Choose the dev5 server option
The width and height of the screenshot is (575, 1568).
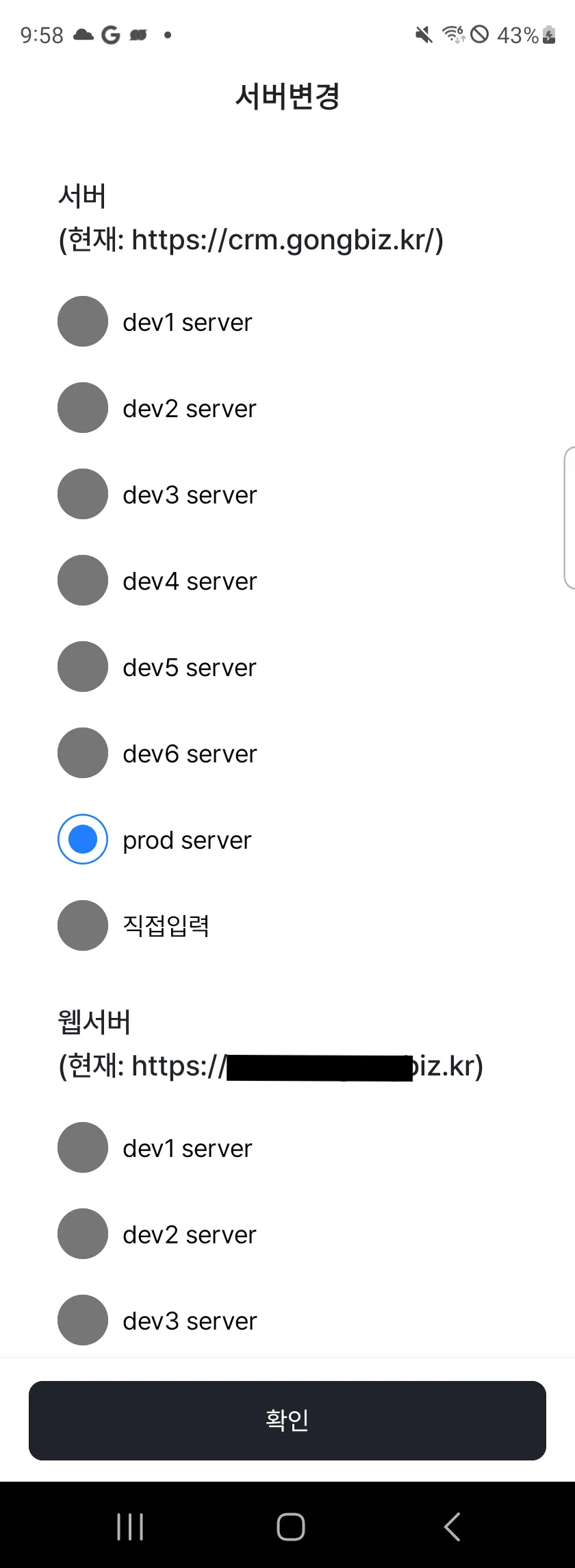(x=83, y=667)
